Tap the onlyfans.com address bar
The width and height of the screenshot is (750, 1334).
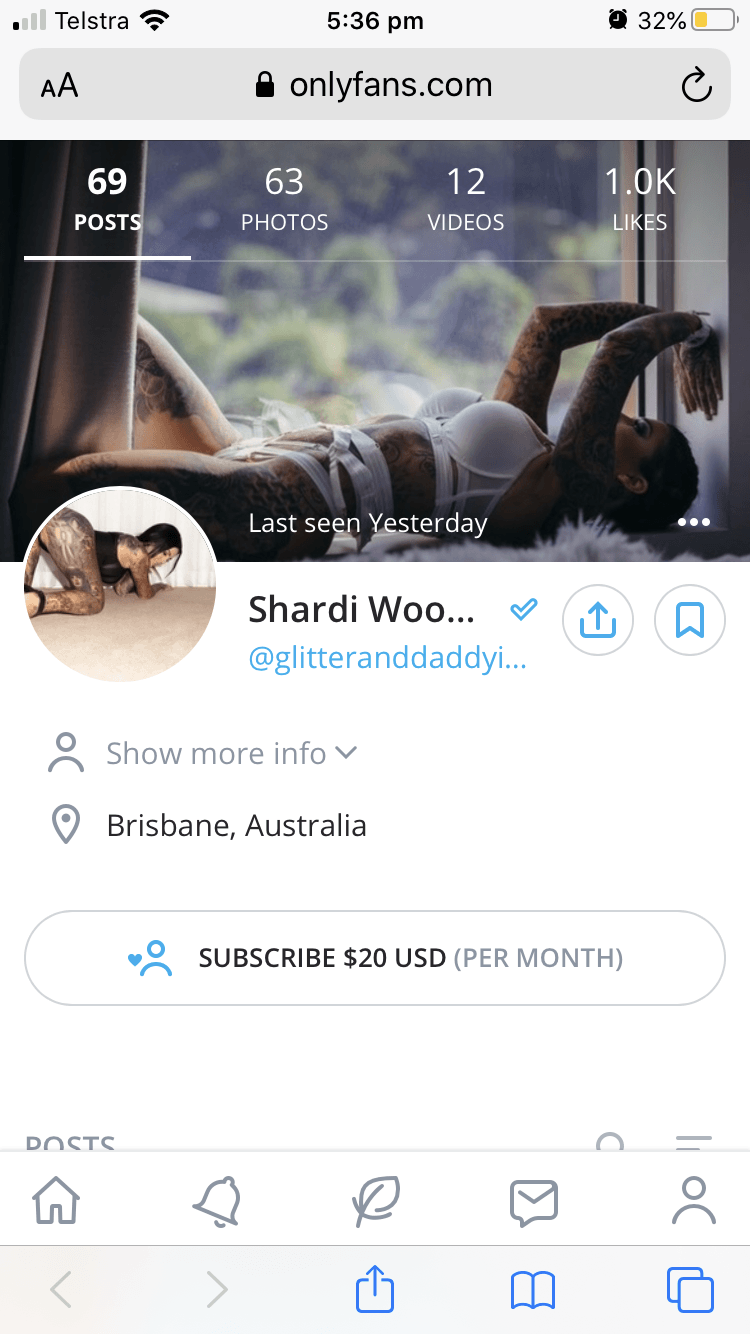[x=375, y=86]
